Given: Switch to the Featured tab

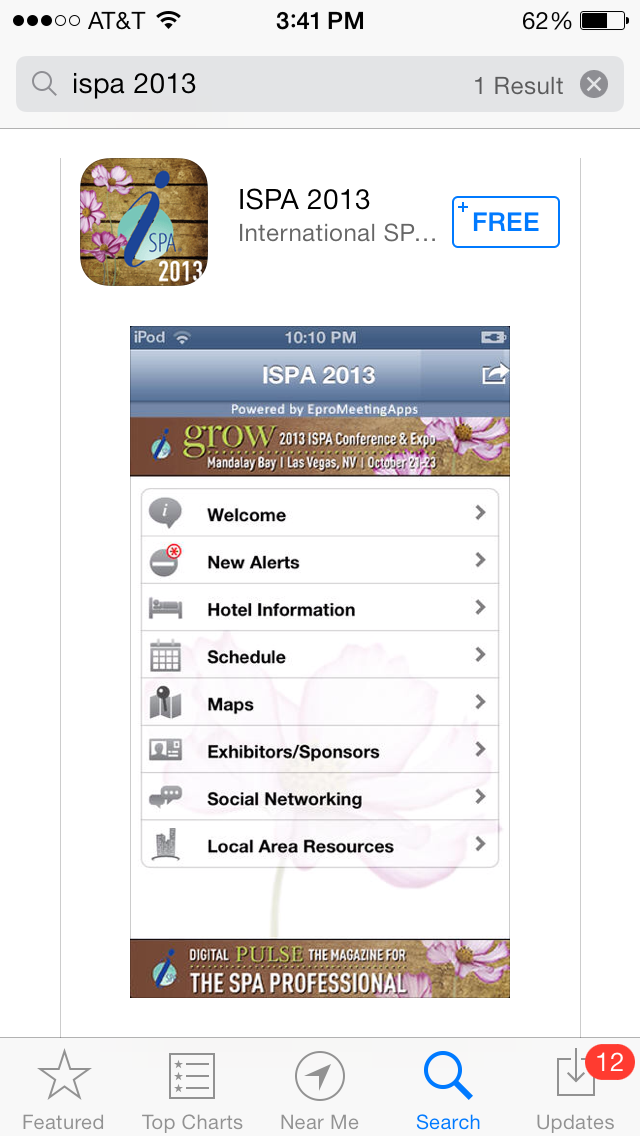Looking at the screenshot, I should coord(63,1090).
